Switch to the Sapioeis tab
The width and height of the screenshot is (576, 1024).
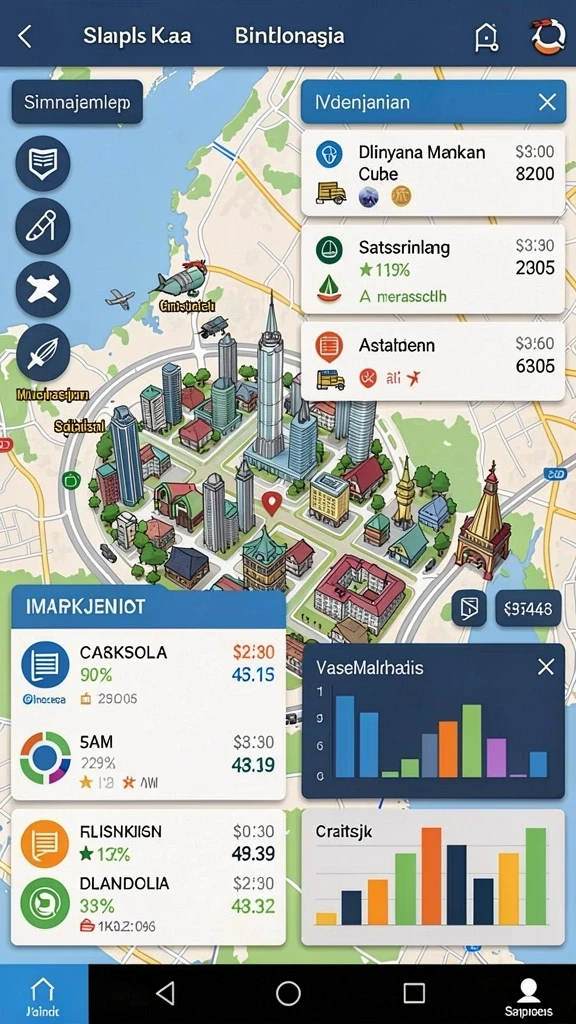pyautogui.click(x=528, y=995)
